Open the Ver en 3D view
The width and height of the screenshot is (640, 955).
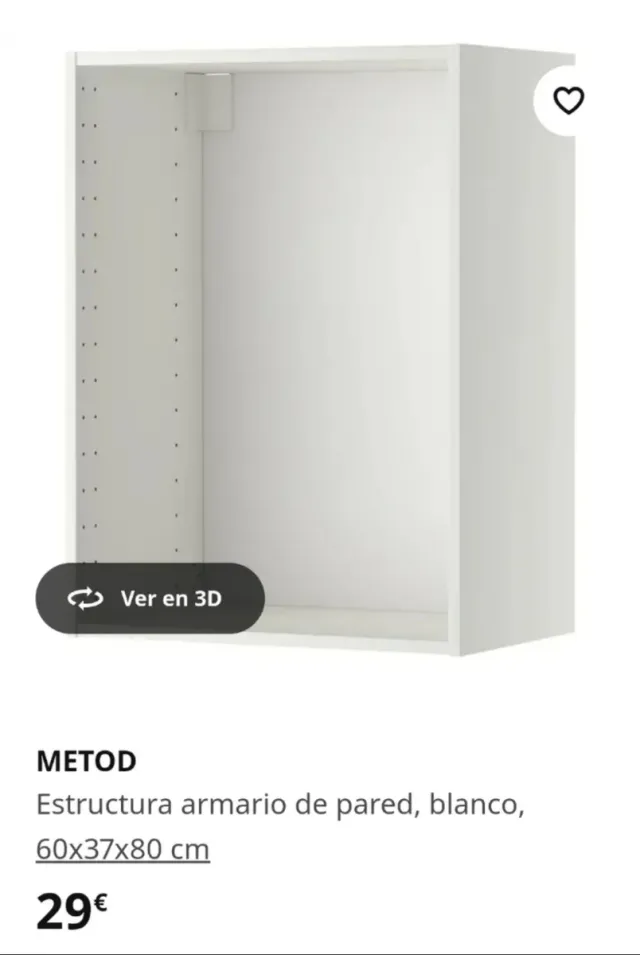pyautogui.click(x=151, y=598)
